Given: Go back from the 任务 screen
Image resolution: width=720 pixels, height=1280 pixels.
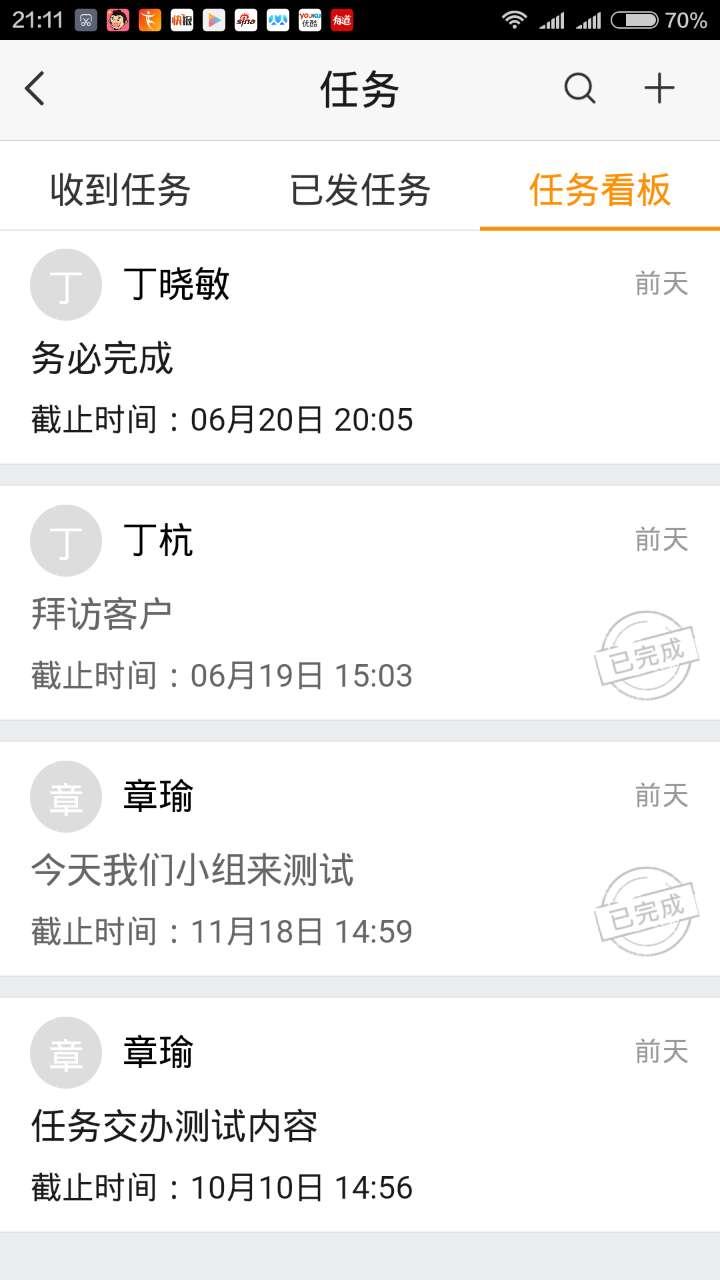Looking at the screenshot, I should point(36,89).
